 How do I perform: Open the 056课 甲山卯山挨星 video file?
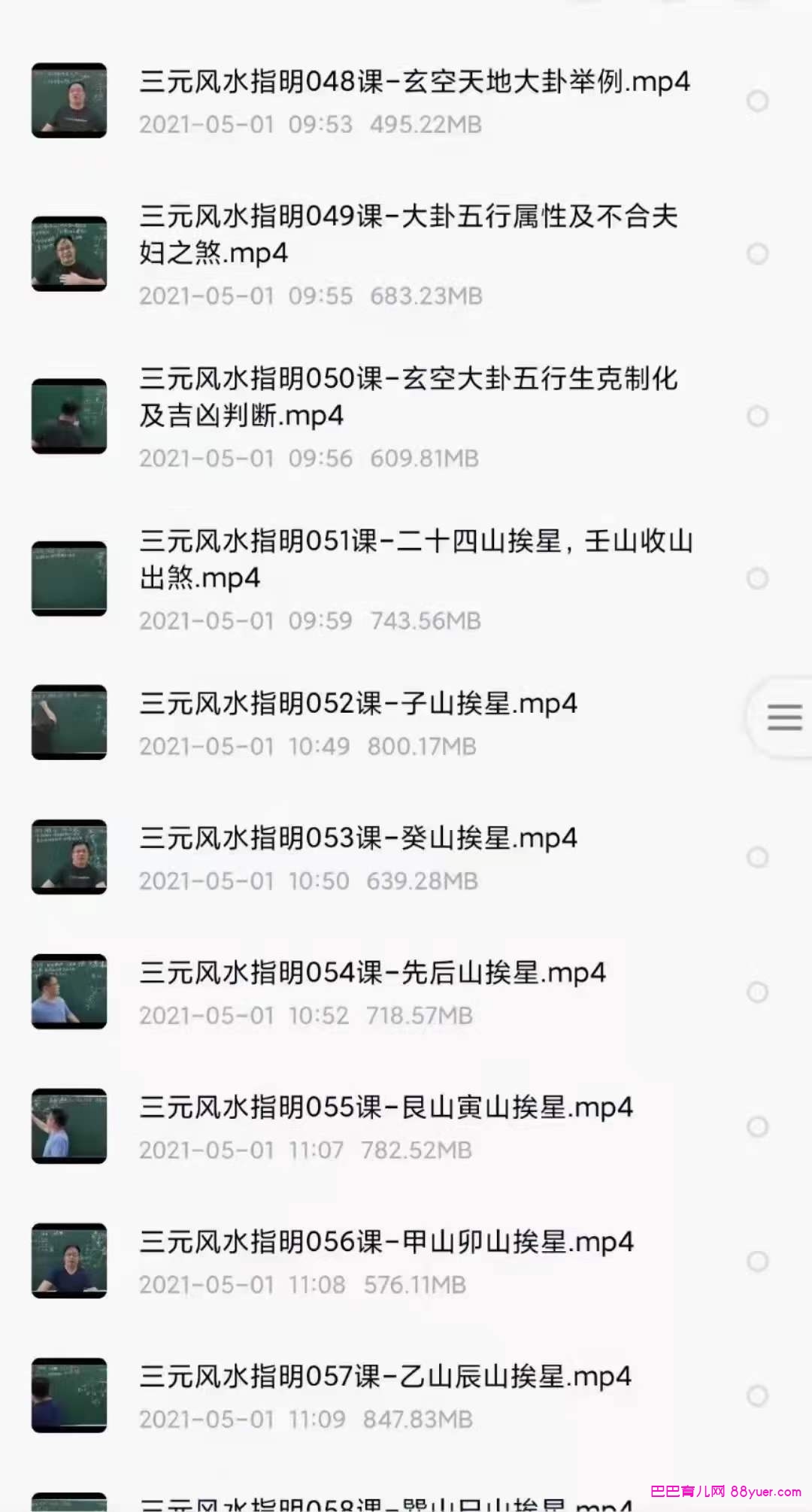tap(386, 1243)
